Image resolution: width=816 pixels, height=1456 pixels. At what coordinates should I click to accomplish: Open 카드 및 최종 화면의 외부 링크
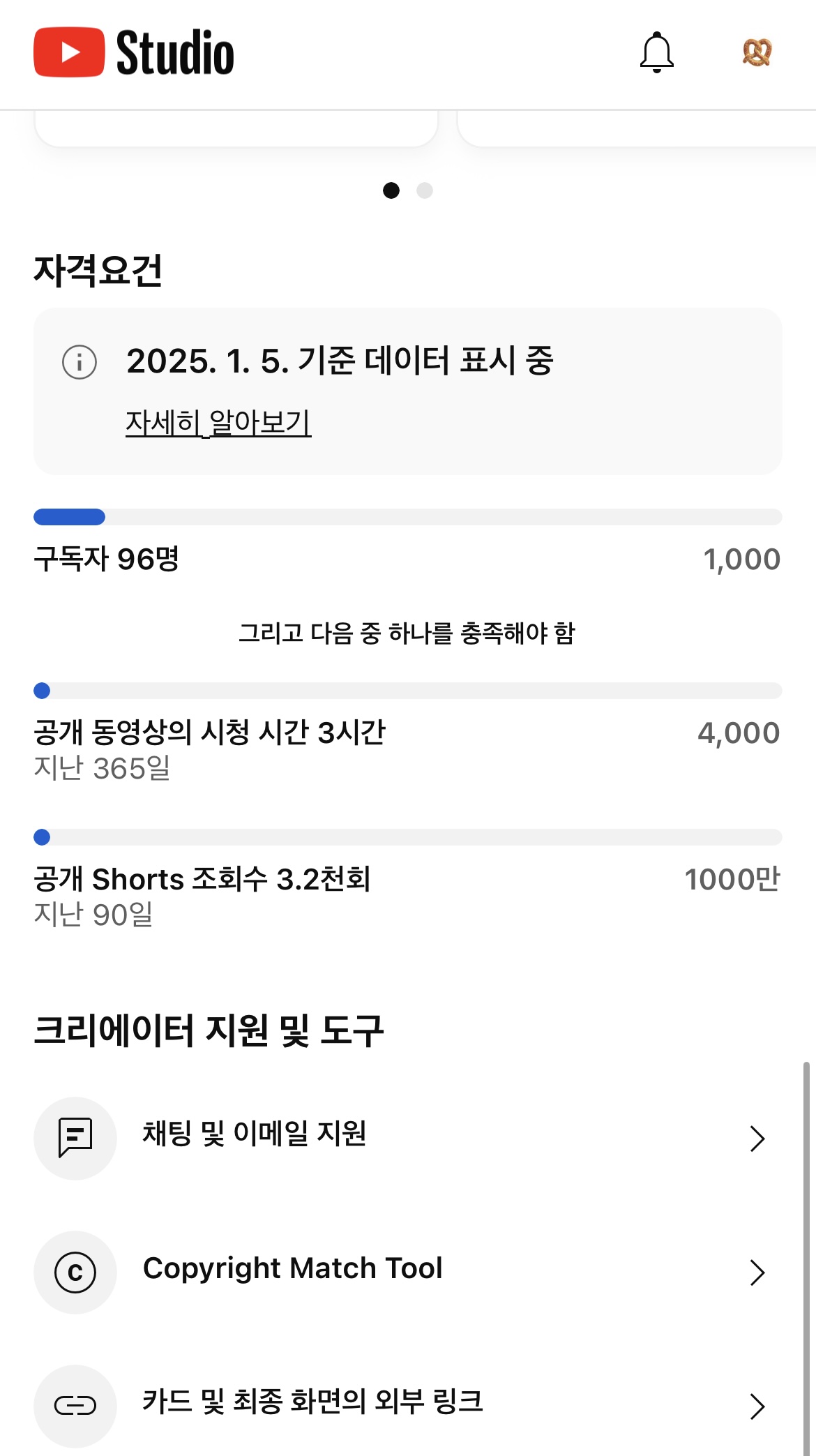point(407,1404)
